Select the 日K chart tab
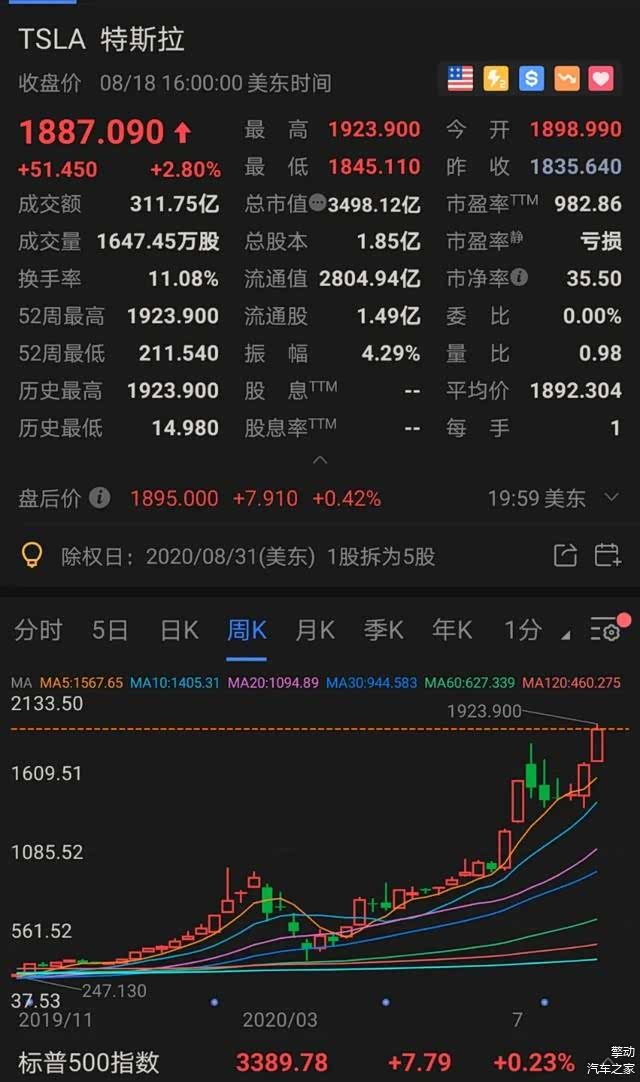This screenshot has width=640, height=1082. [179, 630]
